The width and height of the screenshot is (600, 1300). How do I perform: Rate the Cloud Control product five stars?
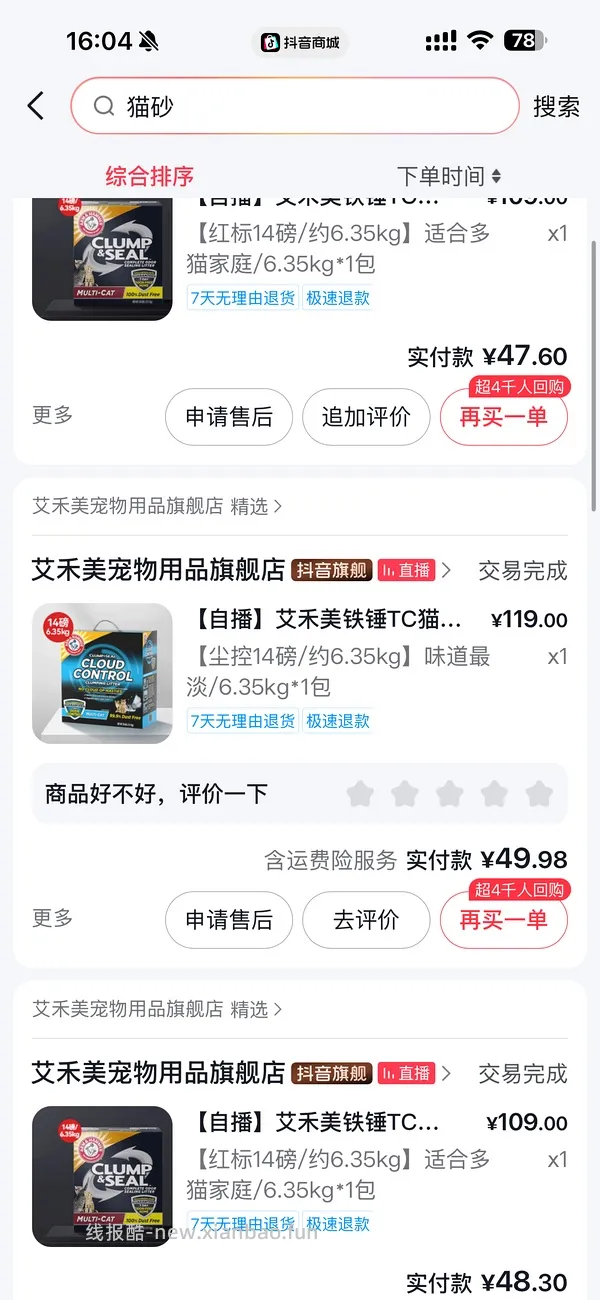pyautogui.click(x=539, y=794)
